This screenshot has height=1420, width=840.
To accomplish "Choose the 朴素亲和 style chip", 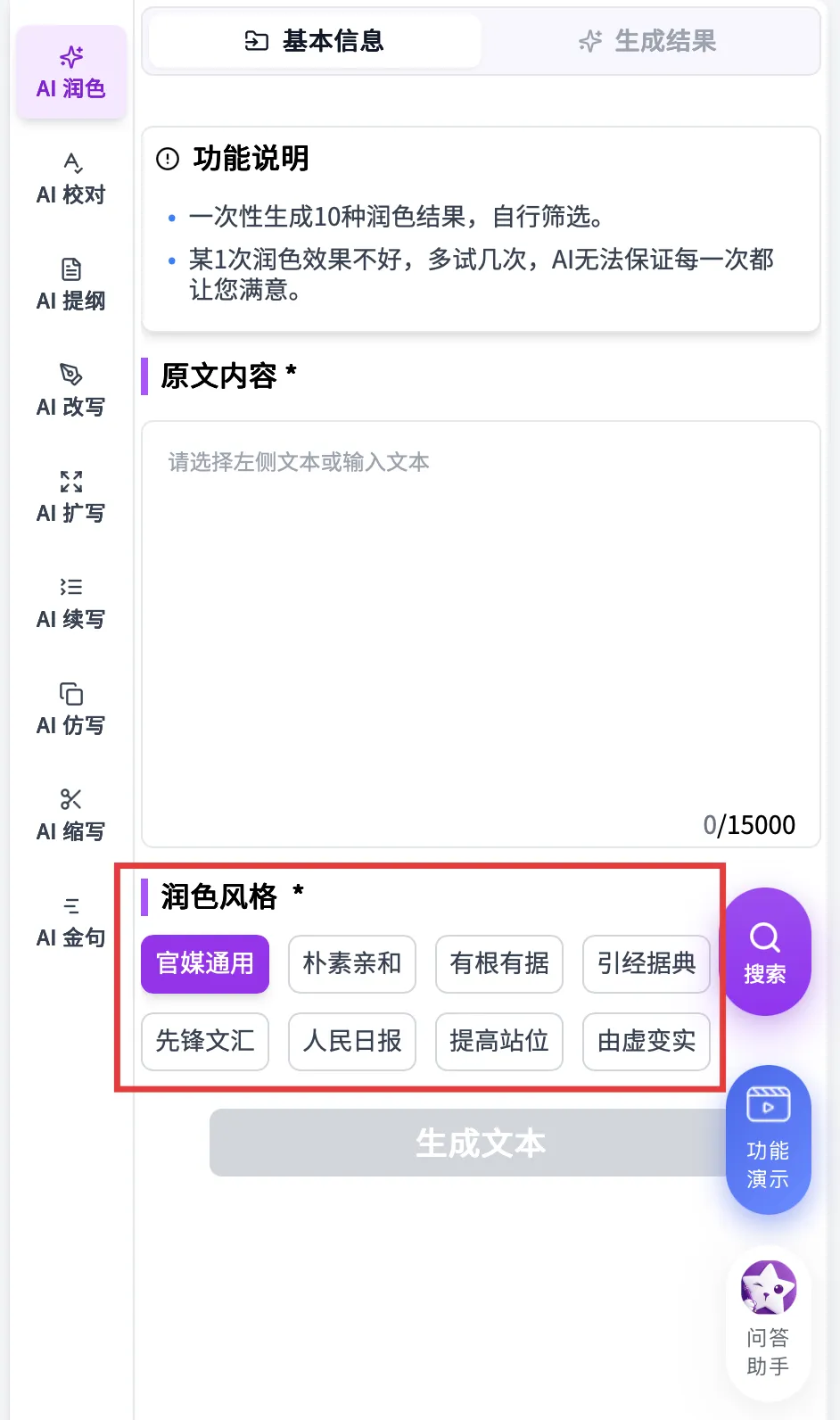I will (352, 964).
